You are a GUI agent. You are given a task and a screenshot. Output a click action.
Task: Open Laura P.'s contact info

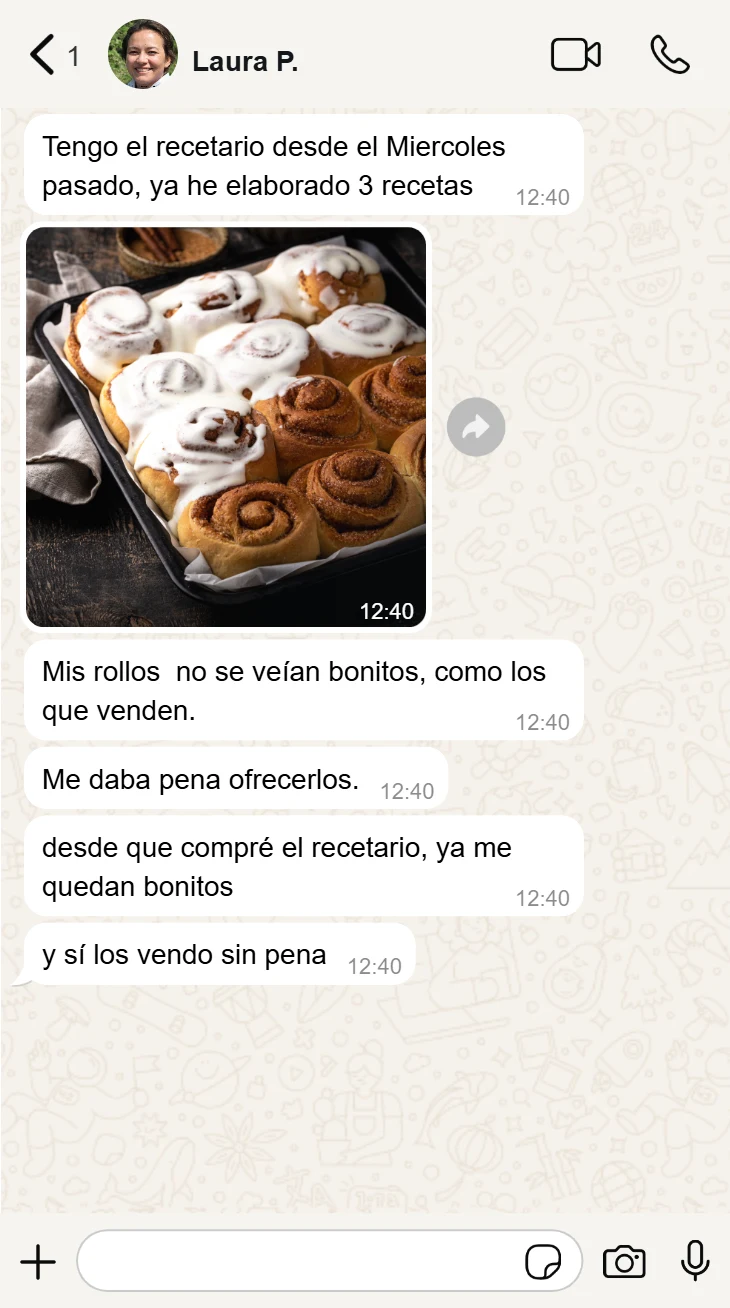point(244,61)
